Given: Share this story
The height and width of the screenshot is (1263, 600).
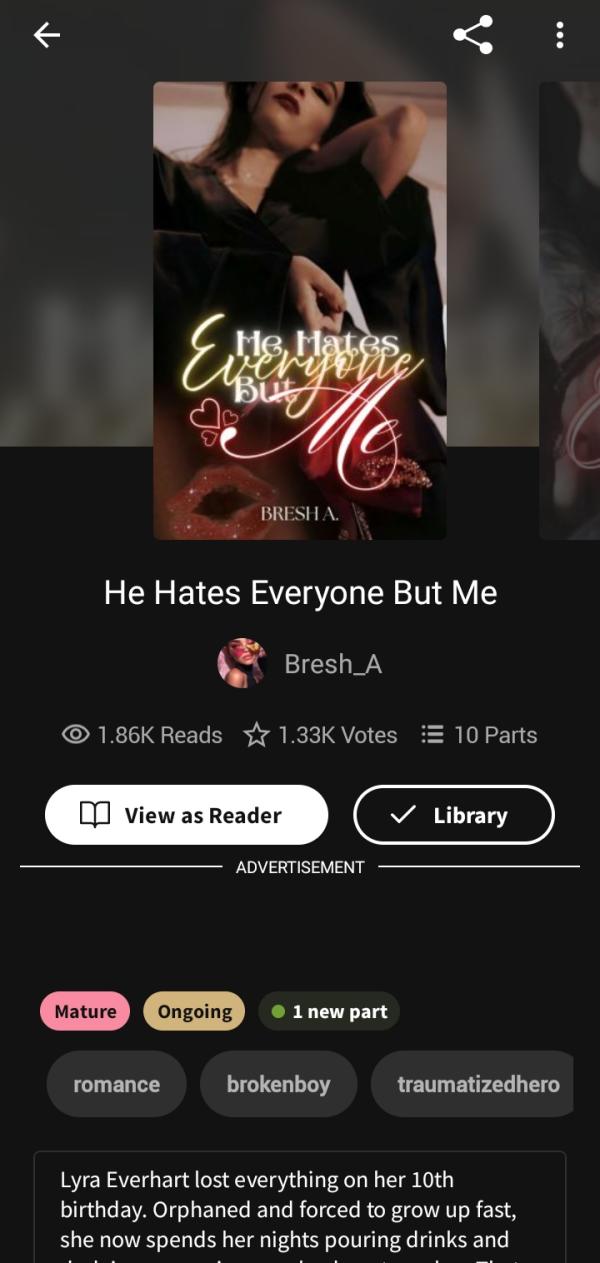Looking at the screenshot, I should pyautogui.click(x=473, y=35).
